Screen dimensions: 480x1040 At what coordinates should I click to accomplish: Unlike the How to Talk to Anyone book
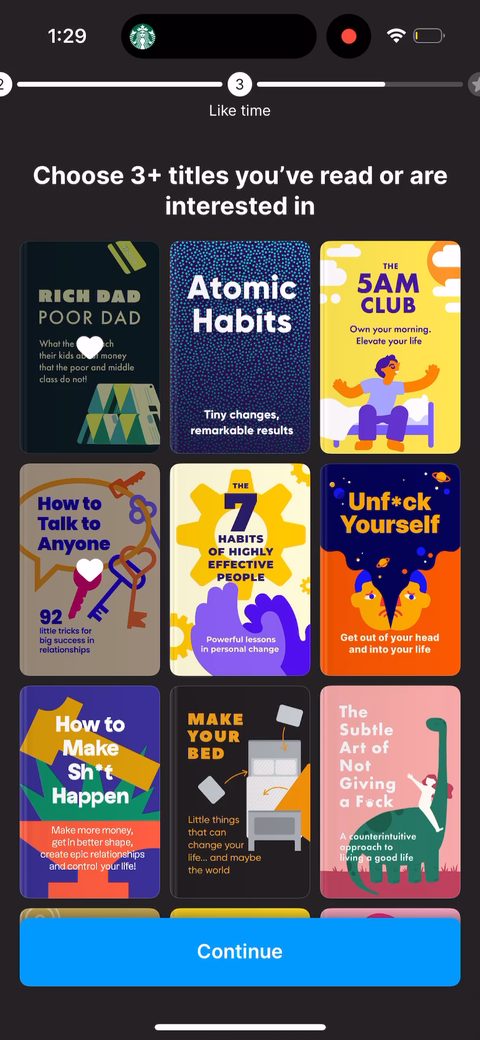[90, 570]
